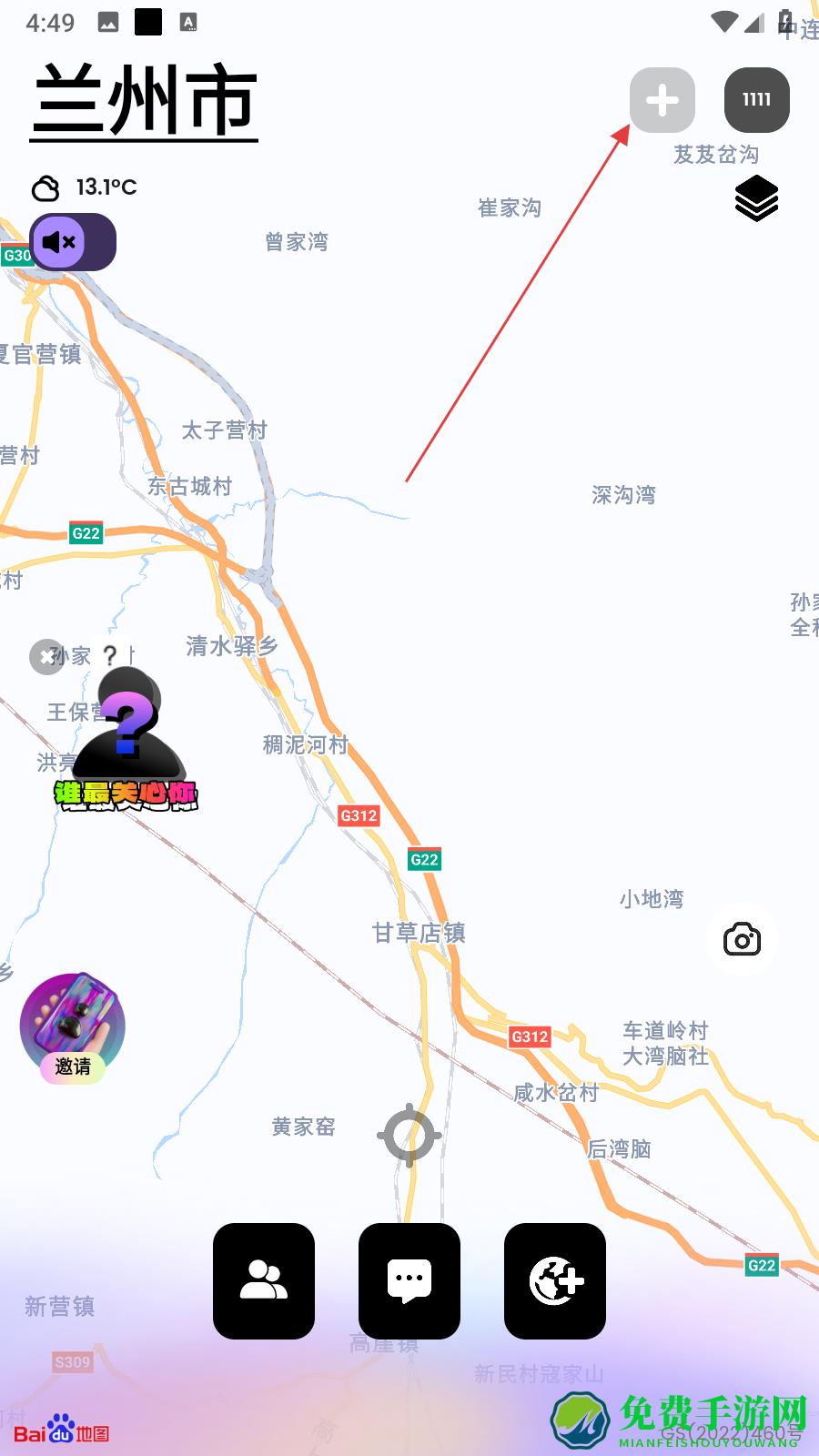Tap the plus add button
Image resolution: width=819 pixels, height=1456 pixels.
click(662, 100)
